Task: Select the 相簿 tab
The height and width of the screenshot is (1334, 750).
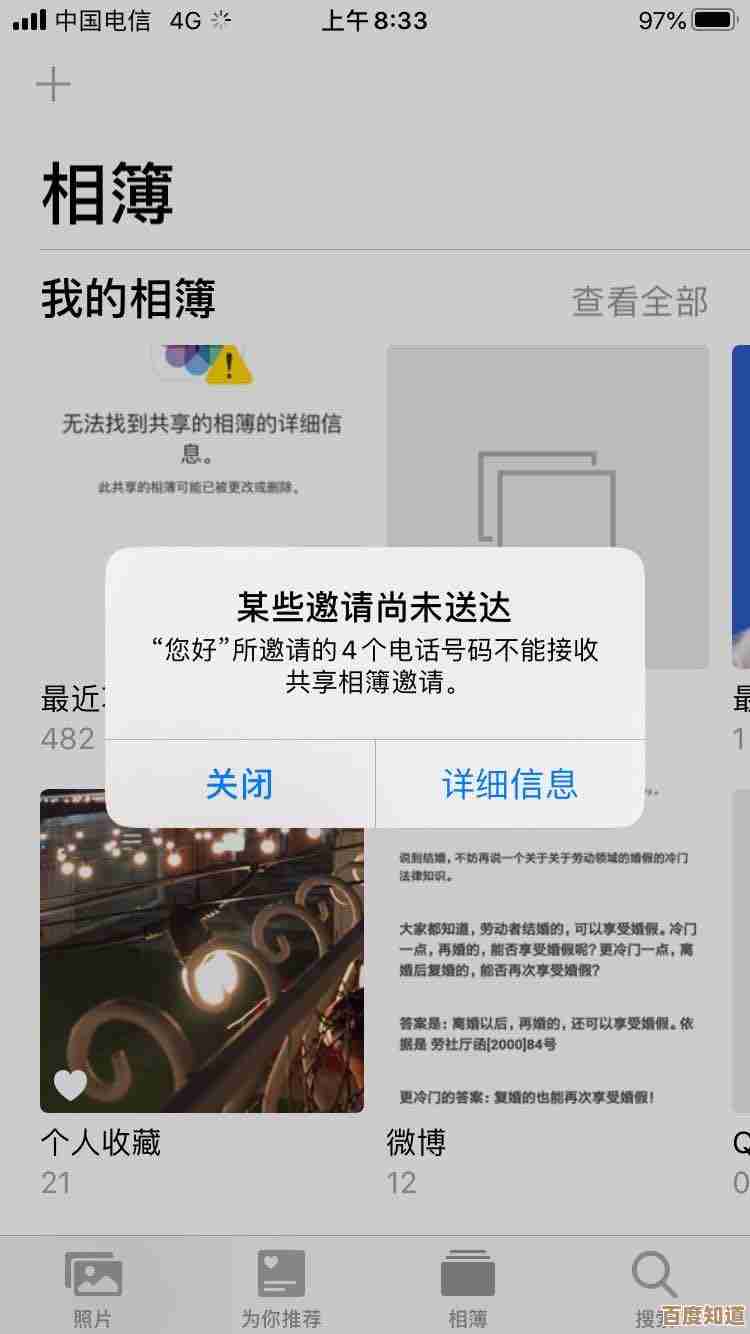Action: tap(468, 1288)
